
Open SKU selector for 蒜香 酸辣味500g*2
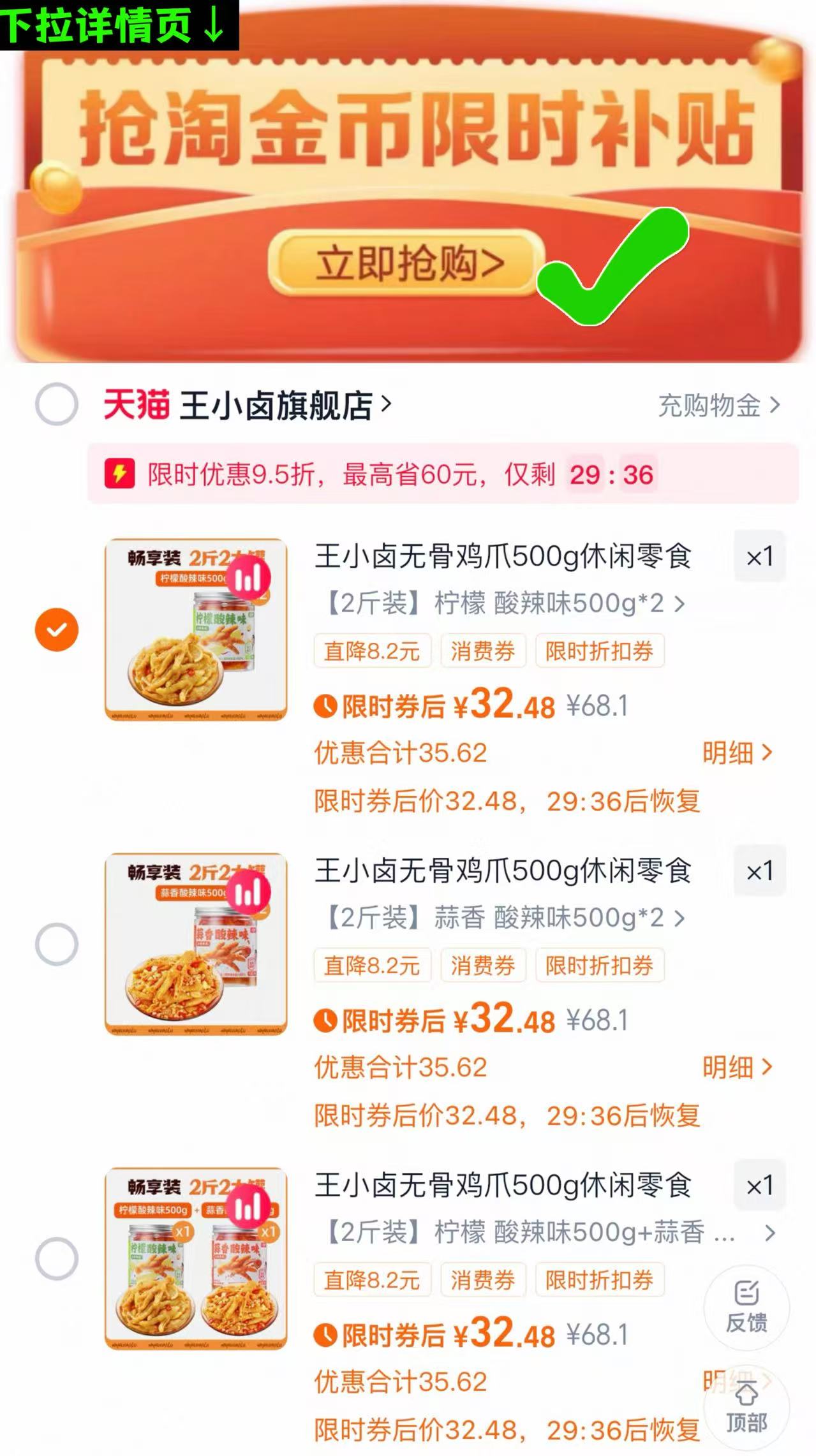(x=680, y=920)
